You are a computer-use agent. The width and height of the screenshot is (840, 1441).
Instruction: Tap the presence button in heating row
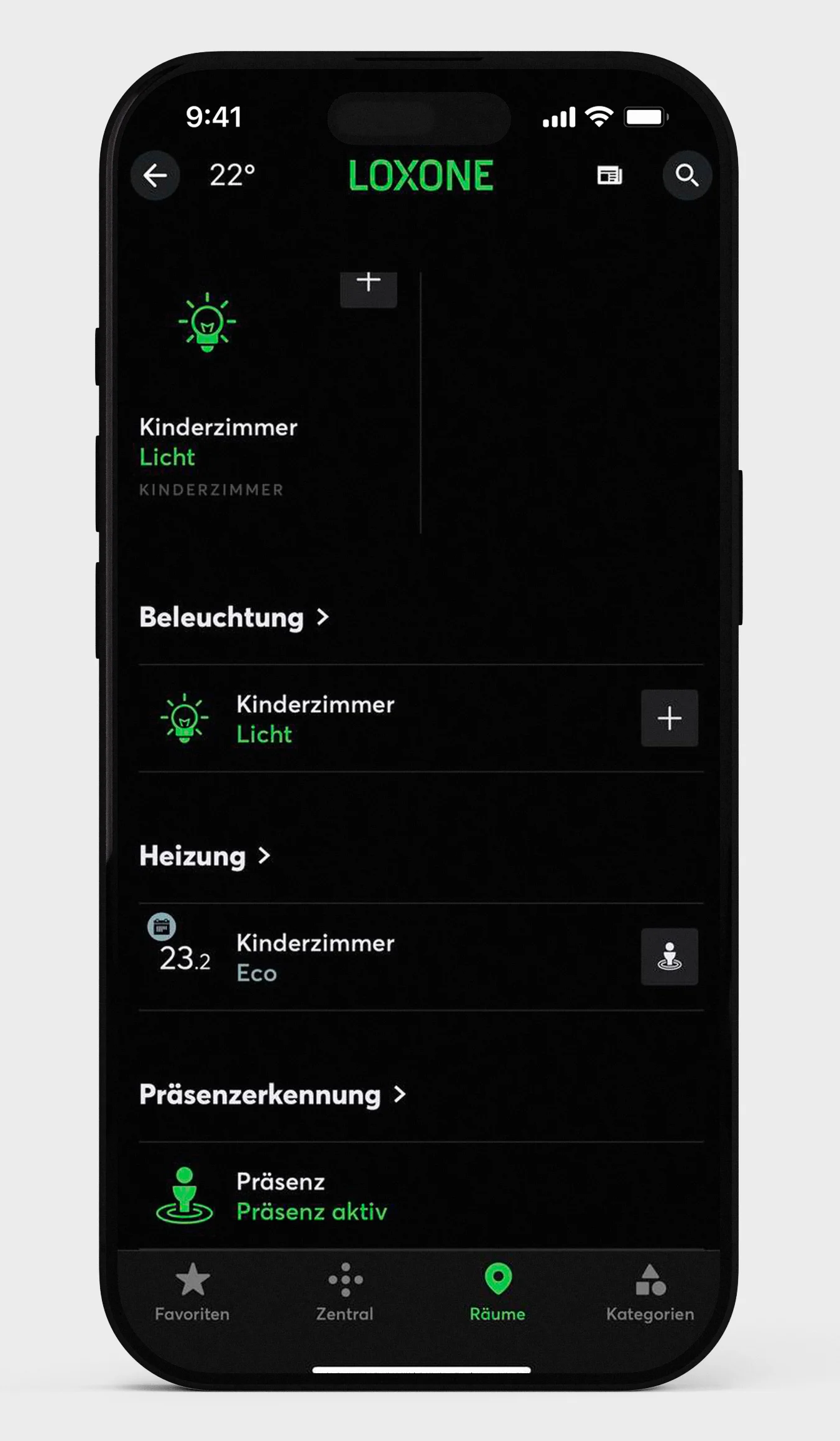669,957
